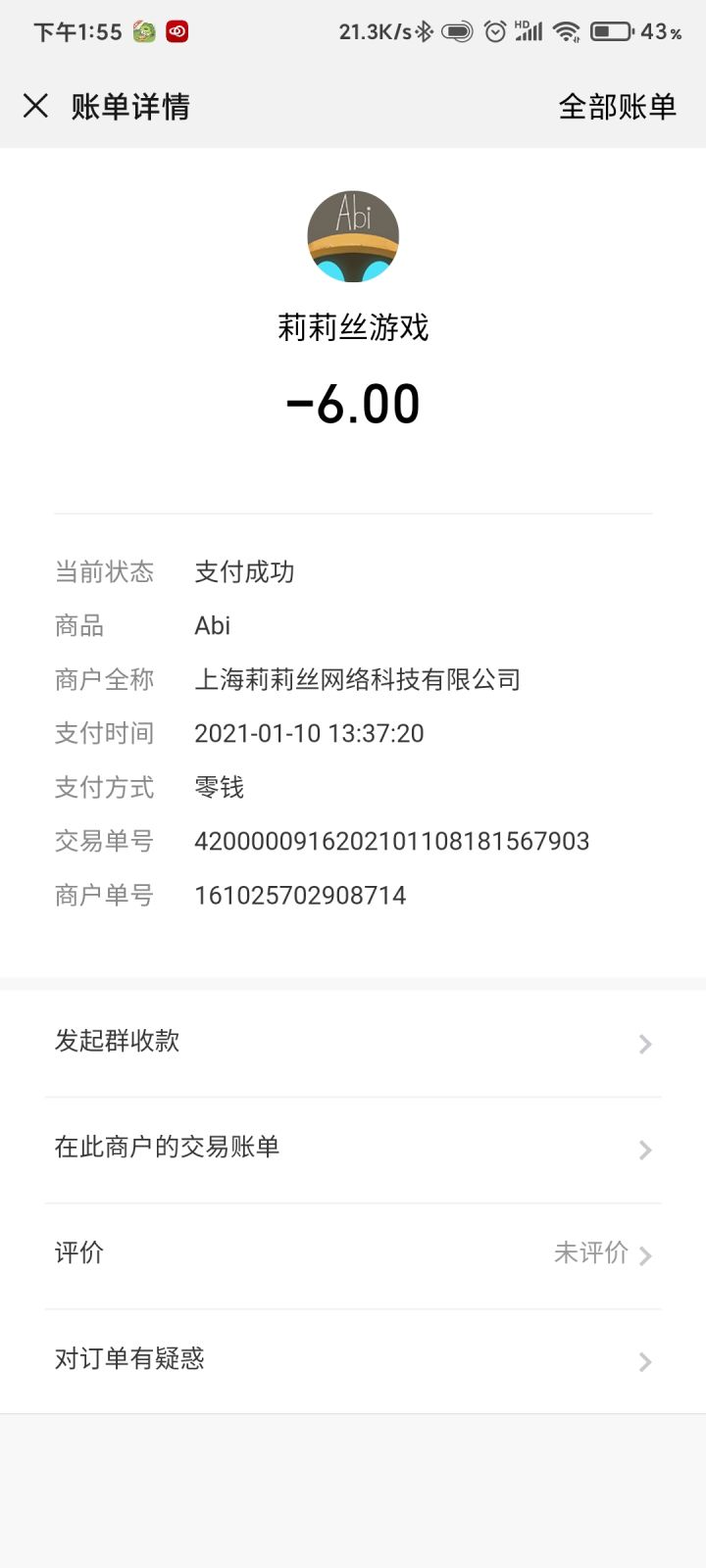
Task: Tap the red app icon in the status bar
Action: coord(176,30)
